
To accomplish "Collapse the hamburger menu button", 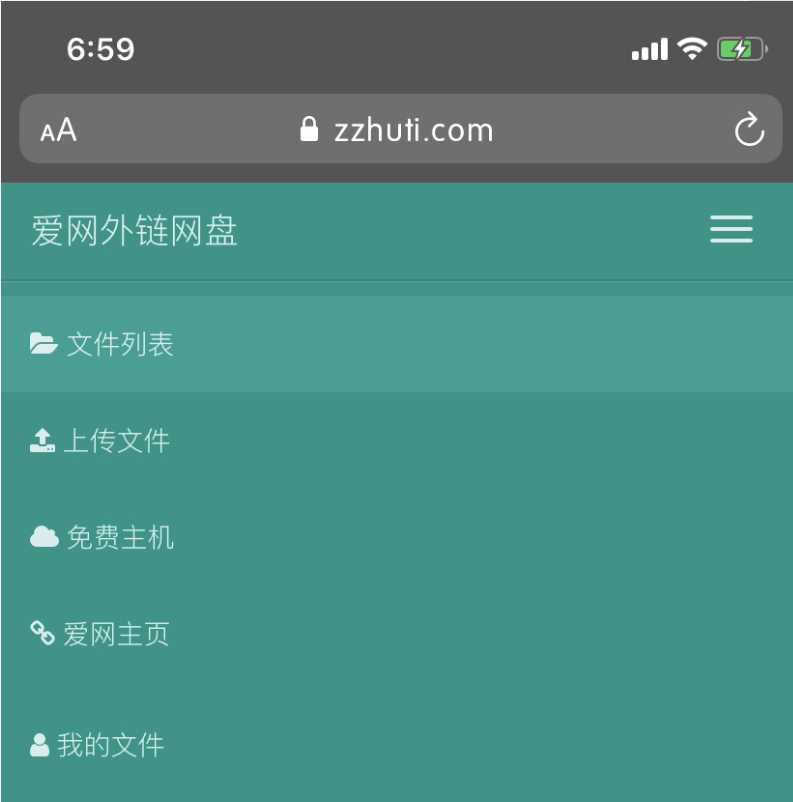I will coord(731,230).
